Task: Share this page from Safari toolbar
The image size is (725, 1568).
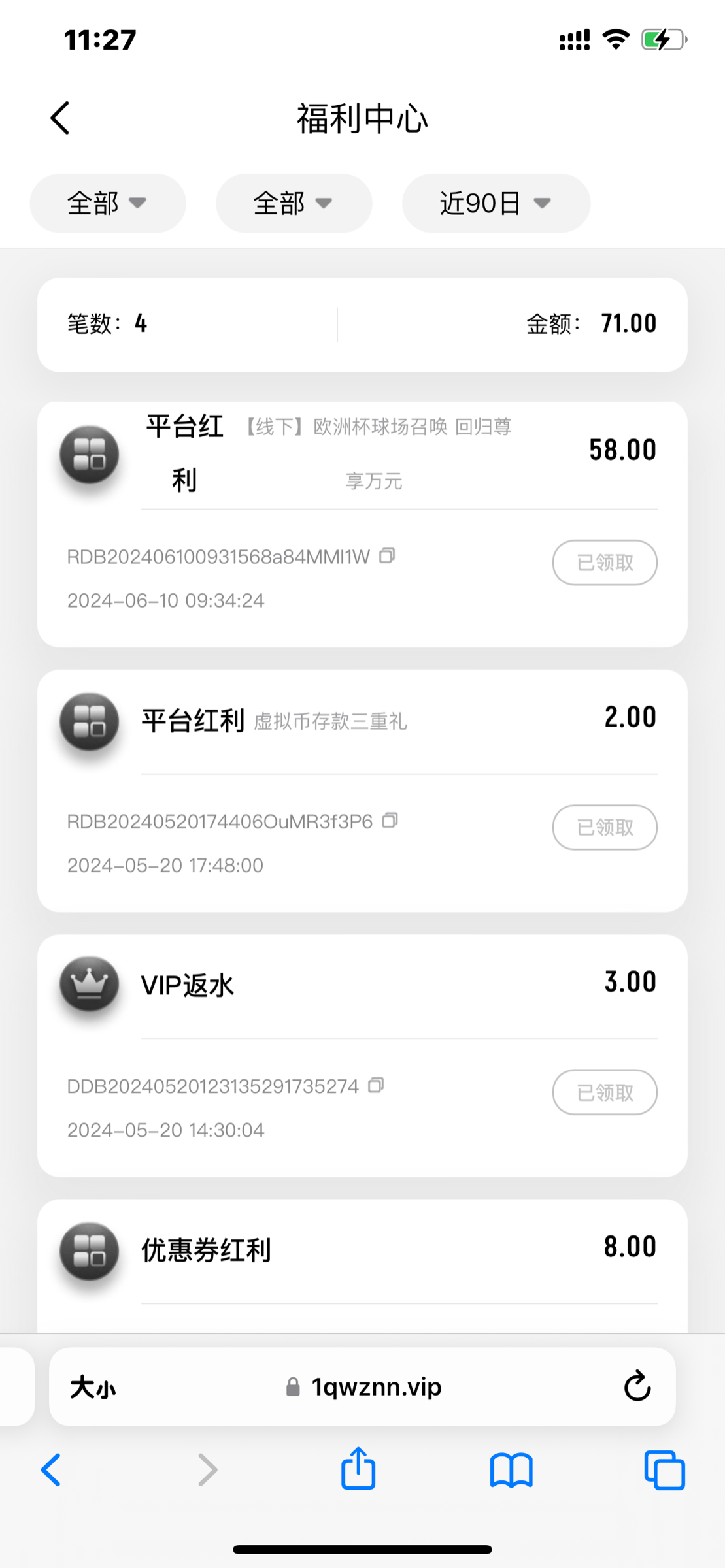Action: tap(358, 1470)
